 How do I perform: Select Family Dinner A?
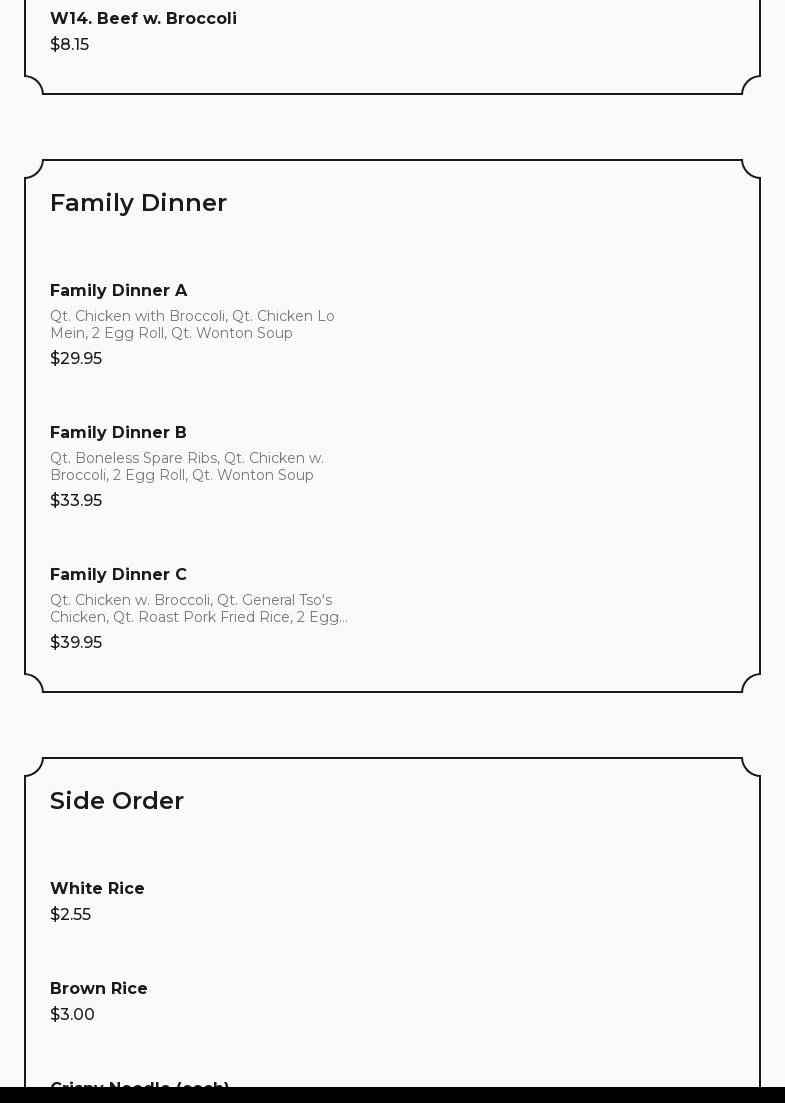point(118,291)
